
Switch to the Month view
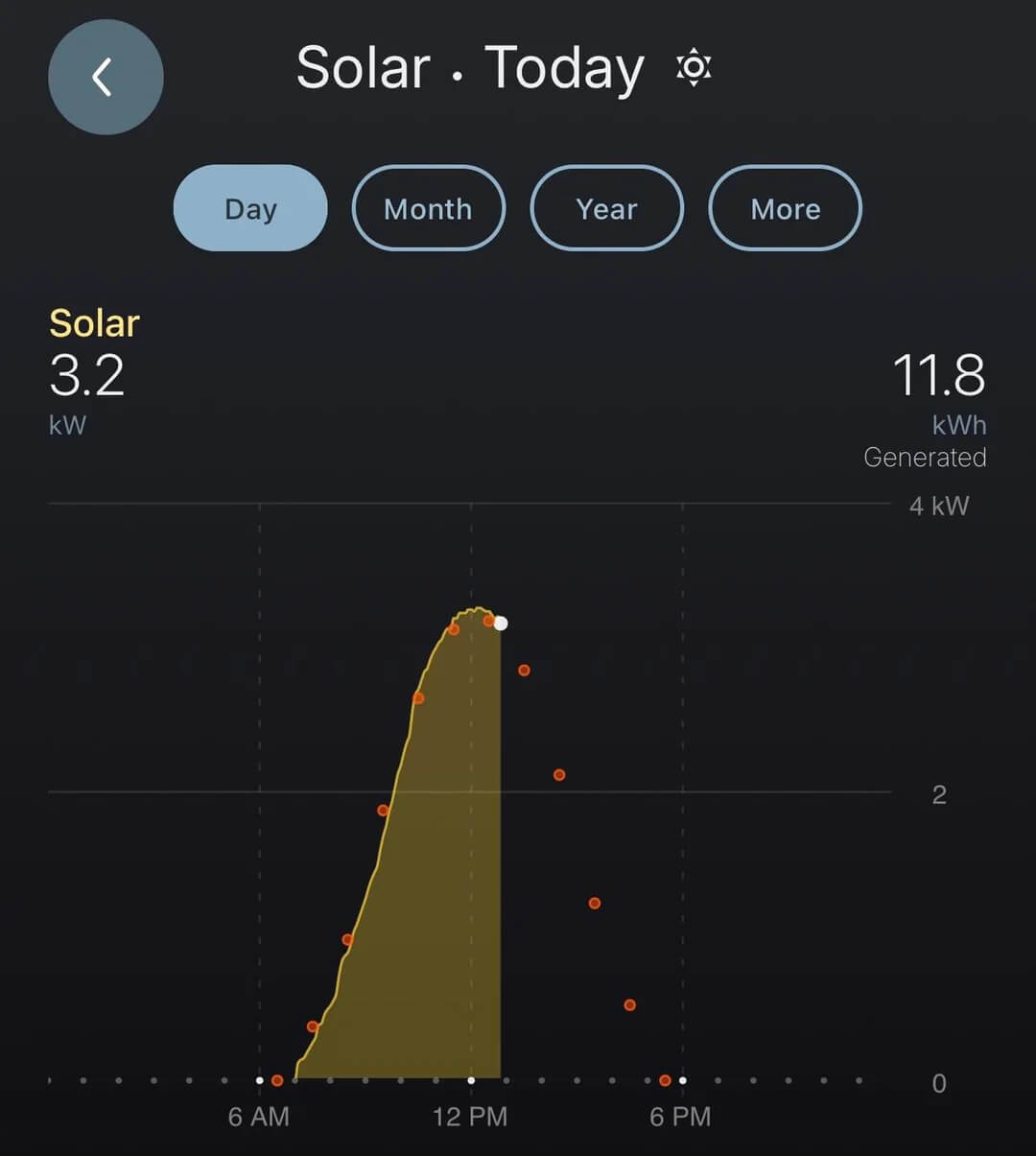click(428, 208)
